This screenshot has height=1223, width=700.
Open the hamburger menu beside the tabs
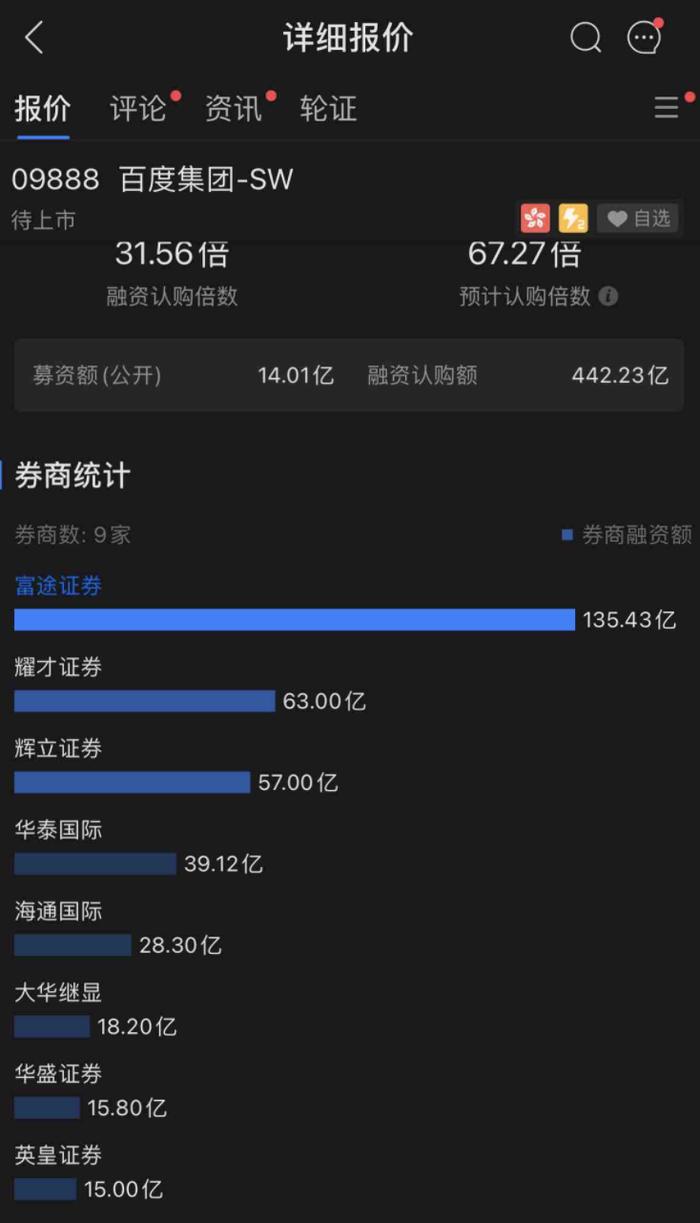coord(667,108)
